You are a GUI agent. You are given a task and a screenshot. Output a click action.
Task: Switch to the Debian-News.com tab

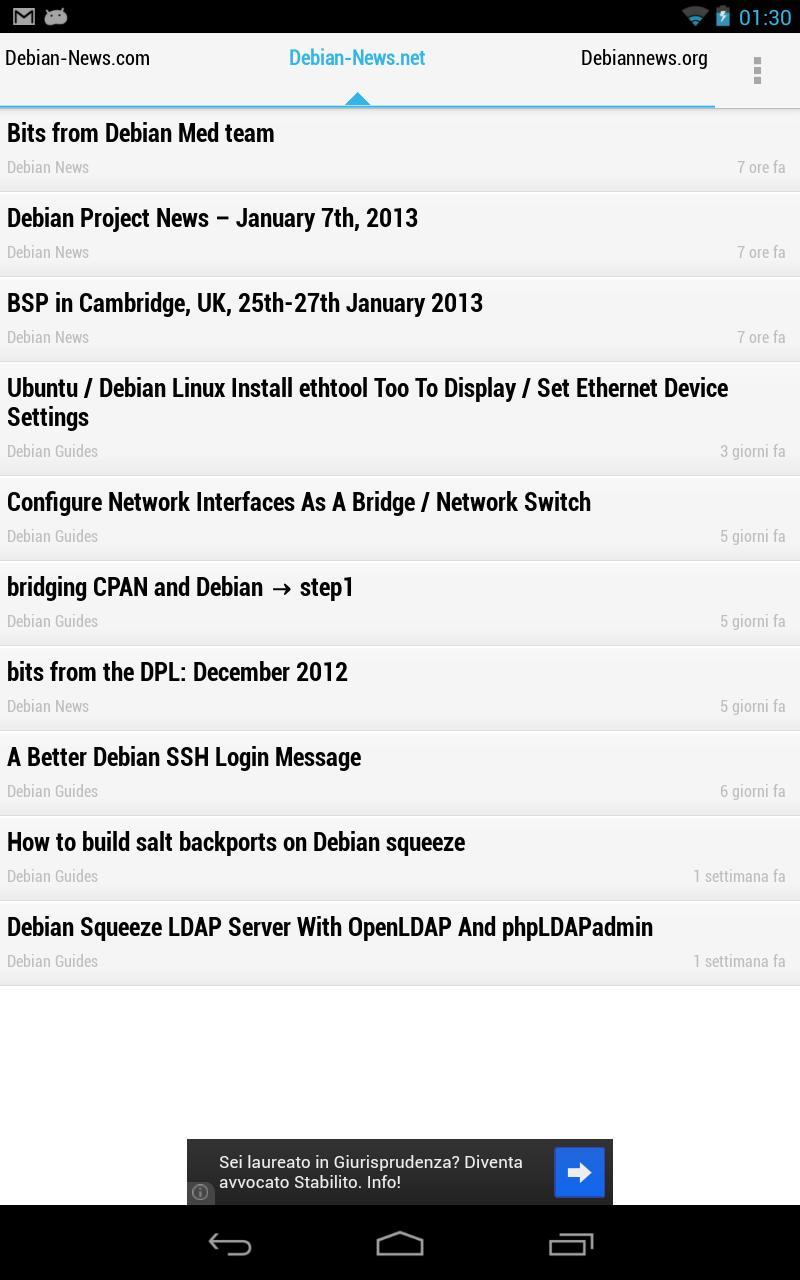[78, 58]
